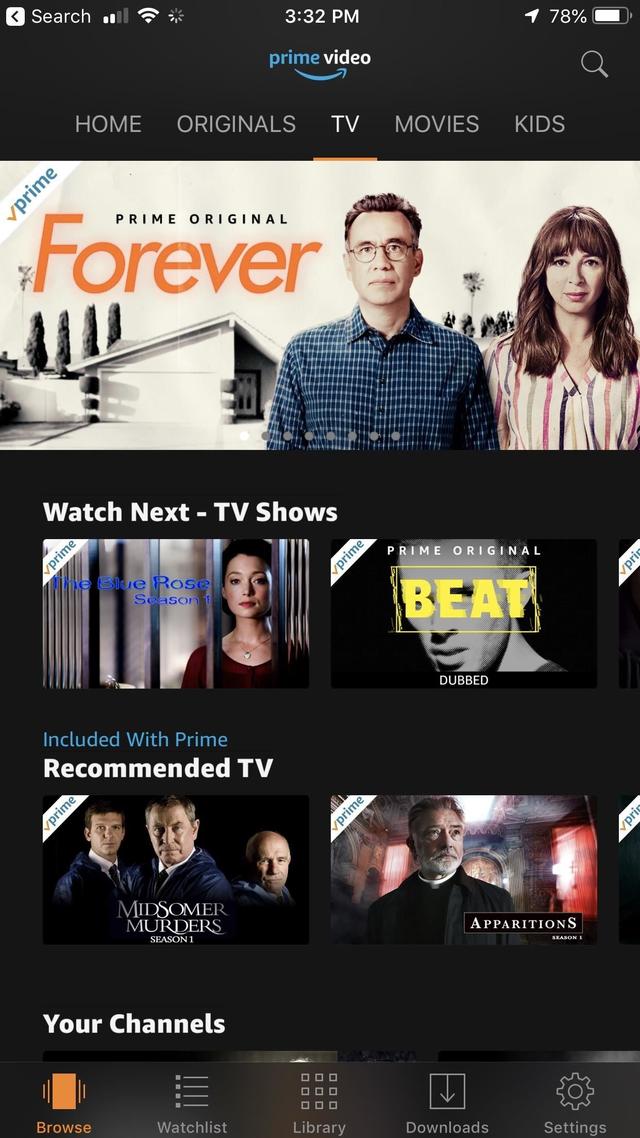Viewport: 640px width, 1138px height.
Task: Switch to the HOME tab
Action: pyautogui.click(x=108, y=124)
